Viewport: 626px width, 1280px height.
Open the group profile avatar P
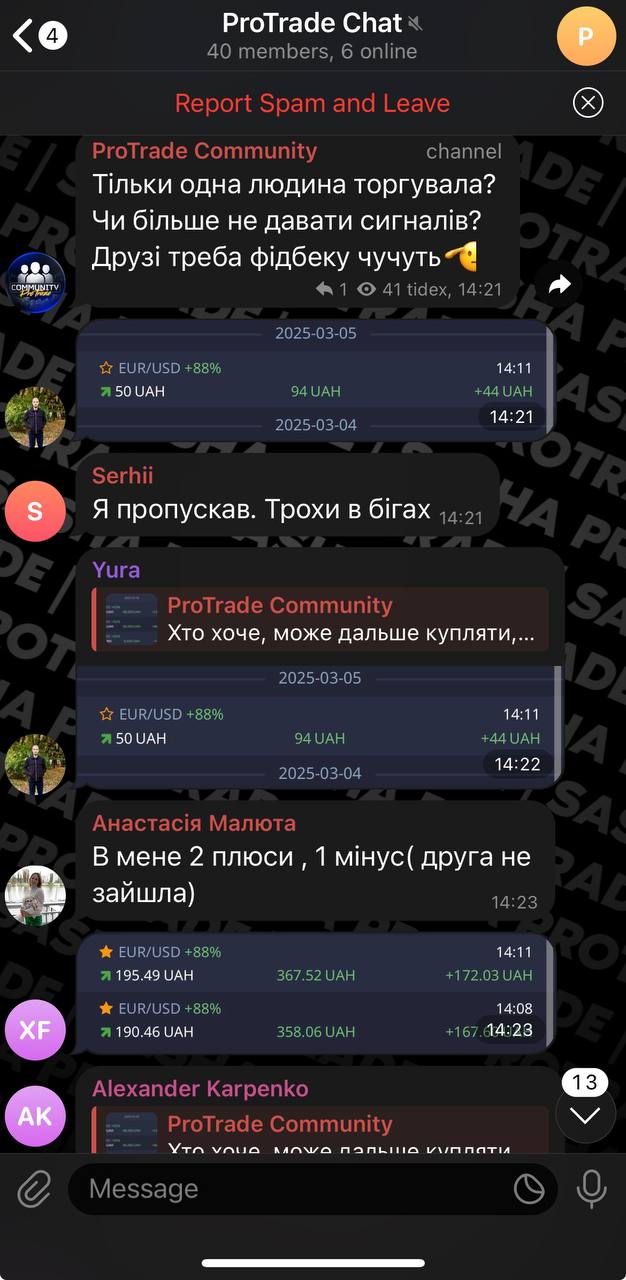pyautogui.click(x=586, y=36)
